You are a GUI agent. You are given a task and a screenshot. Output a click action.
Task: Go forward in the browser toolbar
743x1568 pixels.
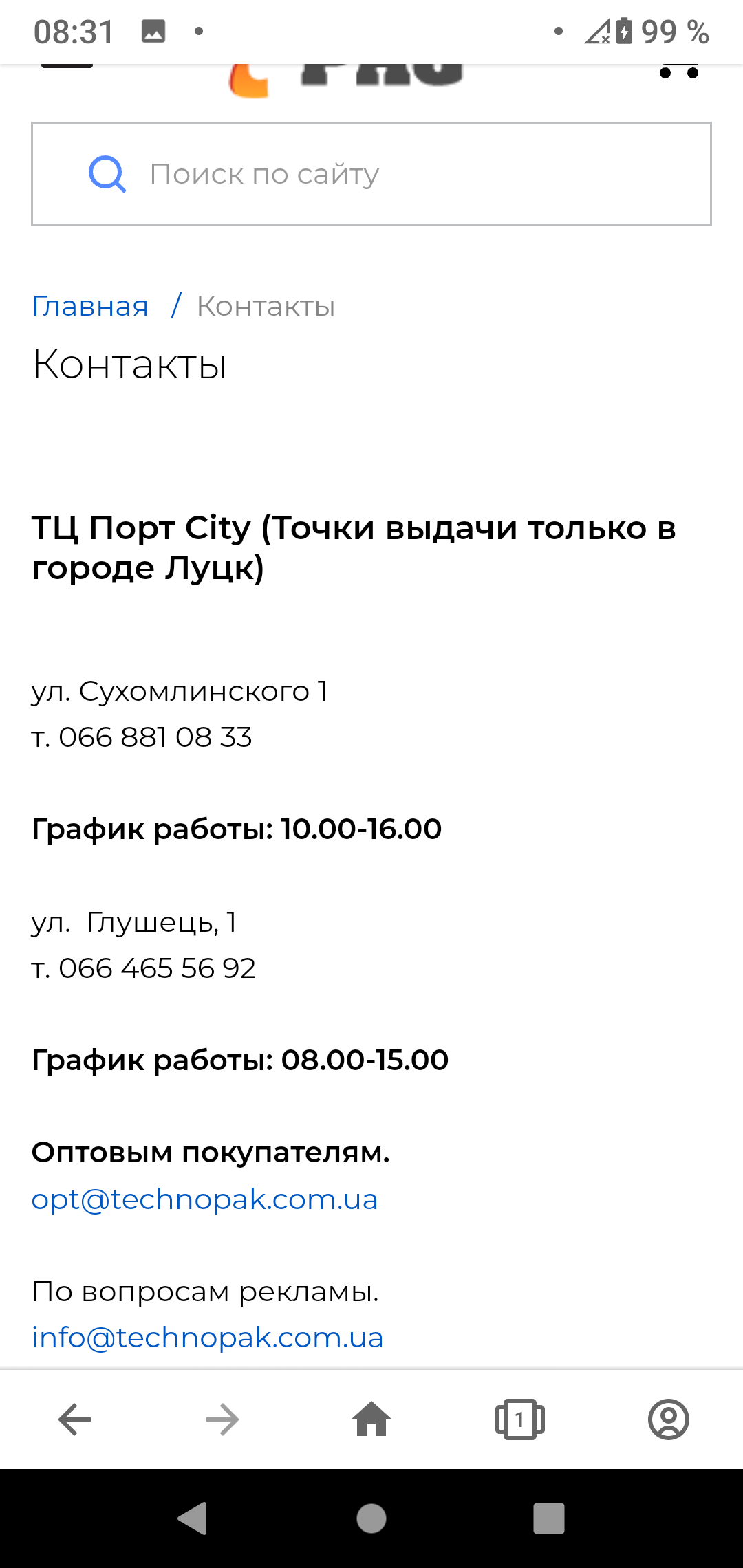tap(223, 1419)
